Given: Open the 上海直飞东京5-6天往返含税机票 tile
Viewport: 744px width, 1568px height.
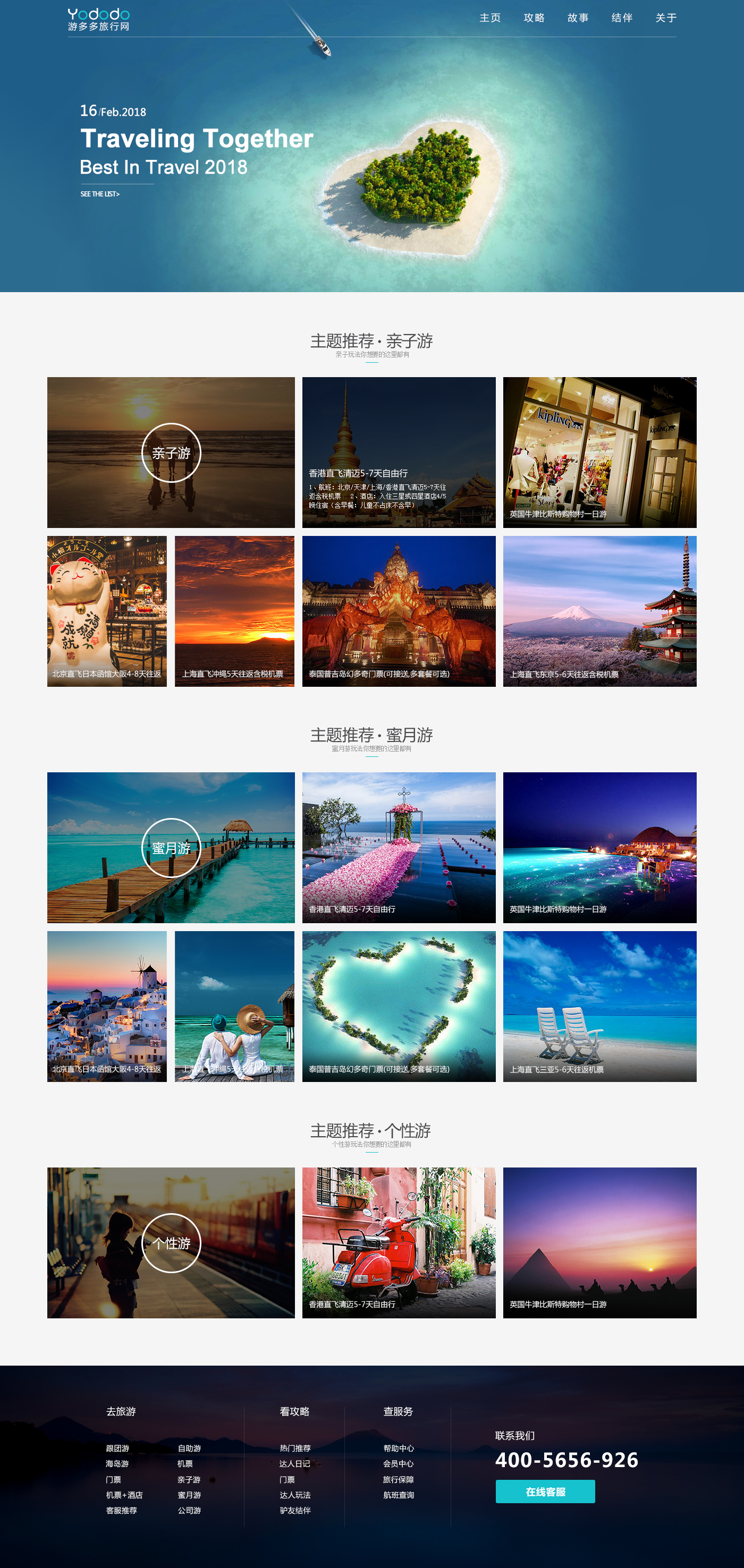Looking at the screenshot, I should click(599, 611).
